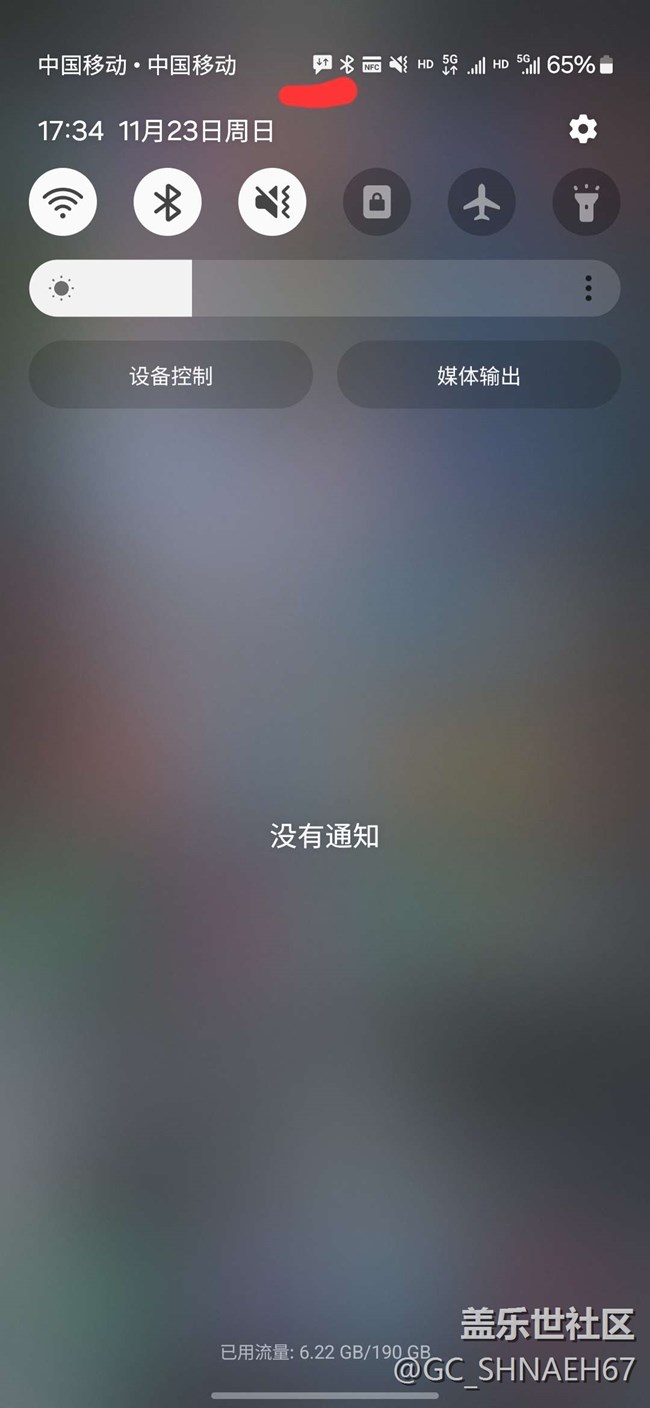Switch on the flashlight
This screenshot has width=650, height=1408.
(x=586, y=202)
